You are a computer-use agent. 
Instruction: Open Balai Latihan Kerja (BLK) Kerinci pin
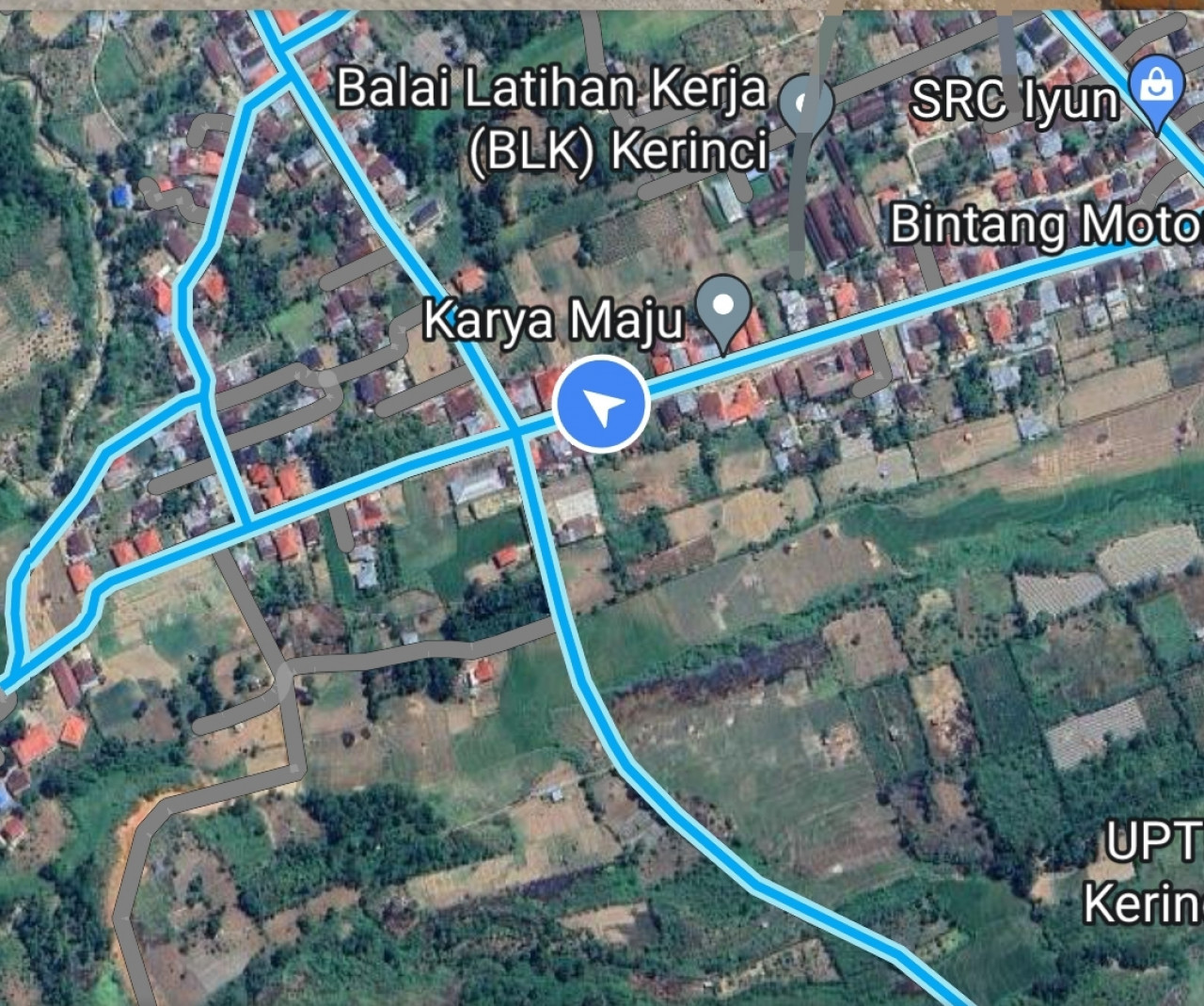point(805,104)
